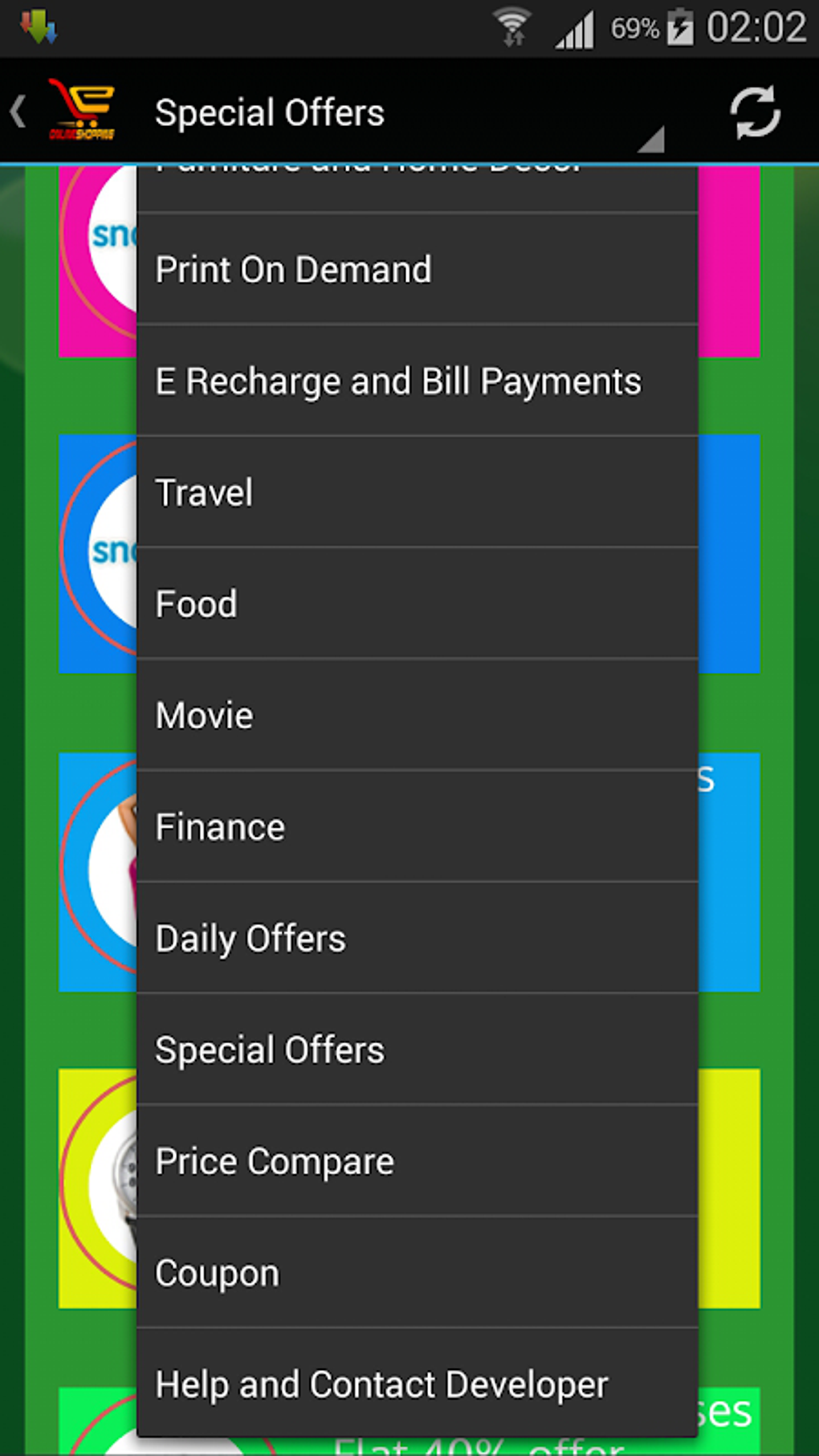Open Price Compare
The image size is (819, 1456).
(417, 1162)
